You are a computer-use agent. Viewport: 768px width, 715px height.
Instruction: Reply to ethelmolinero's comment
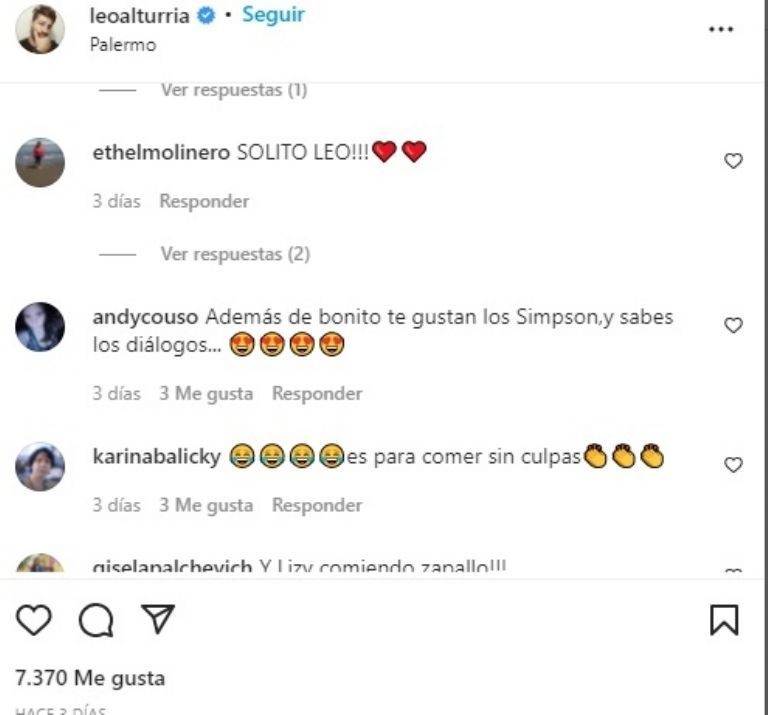tap(204, 201)
